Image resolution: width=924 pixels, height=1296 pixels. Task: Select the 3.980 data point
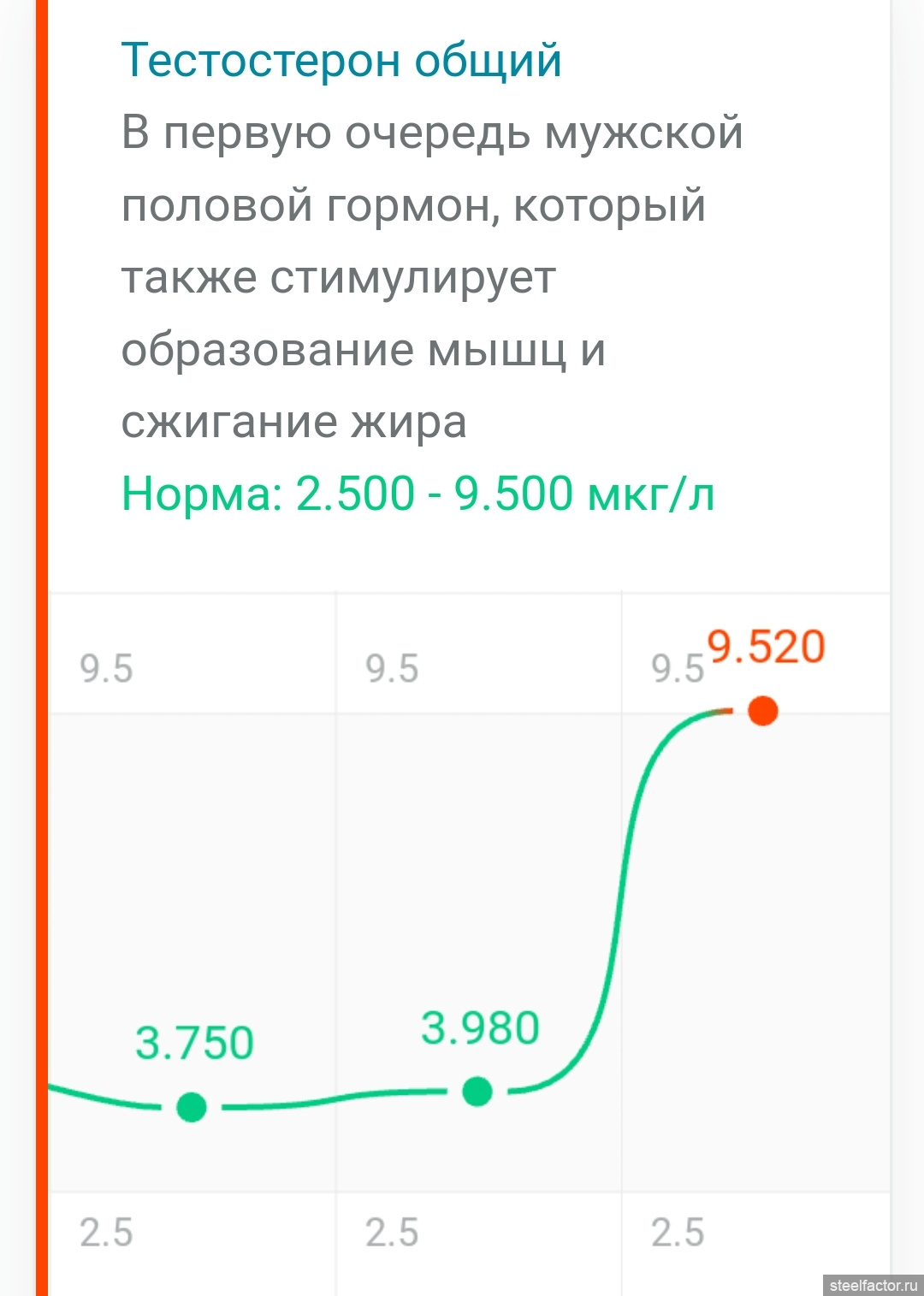[x=477, y=1092]
